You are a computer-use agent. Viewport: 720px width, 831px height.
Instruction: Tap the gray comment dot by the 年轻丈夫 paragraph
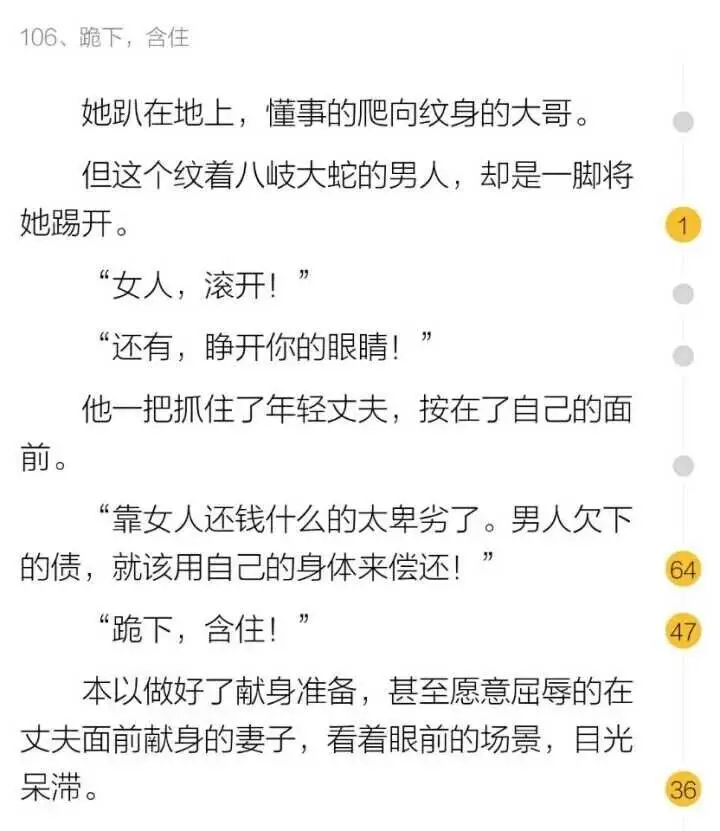click(683, 466)
